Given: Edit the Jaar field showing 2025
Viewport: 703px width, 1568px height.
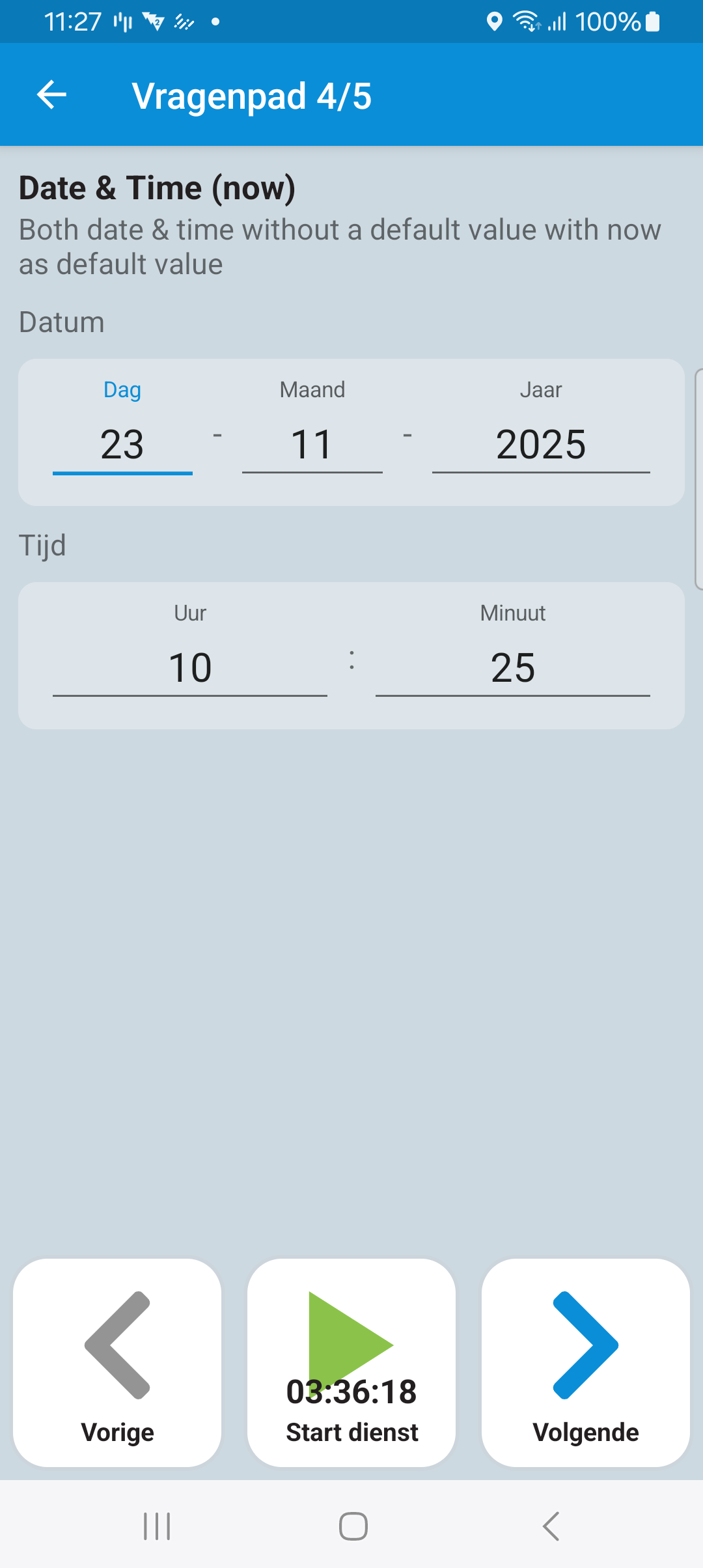Looking at the screenshot, I should [x=540, y=445].
